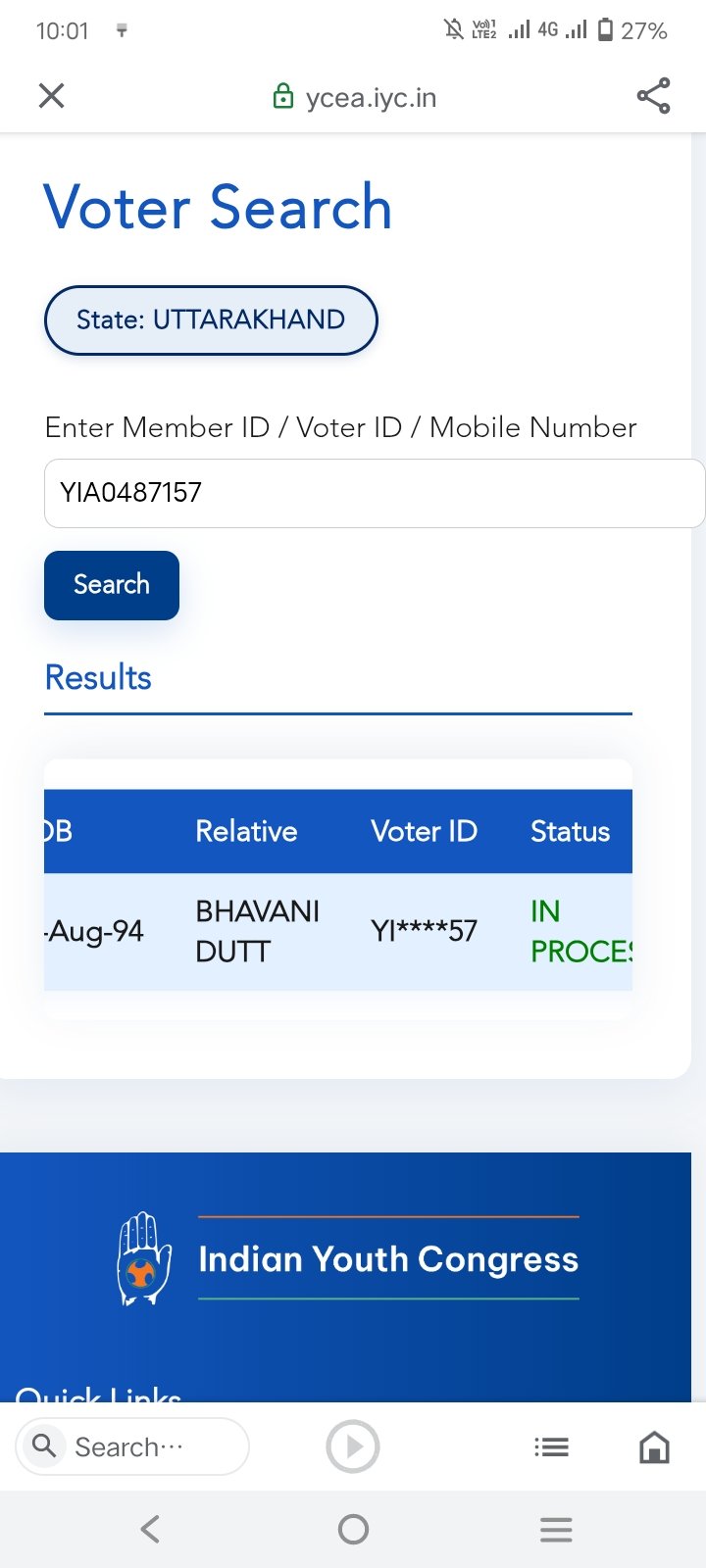Go to the browser home icon

(x=654, y=1446)
